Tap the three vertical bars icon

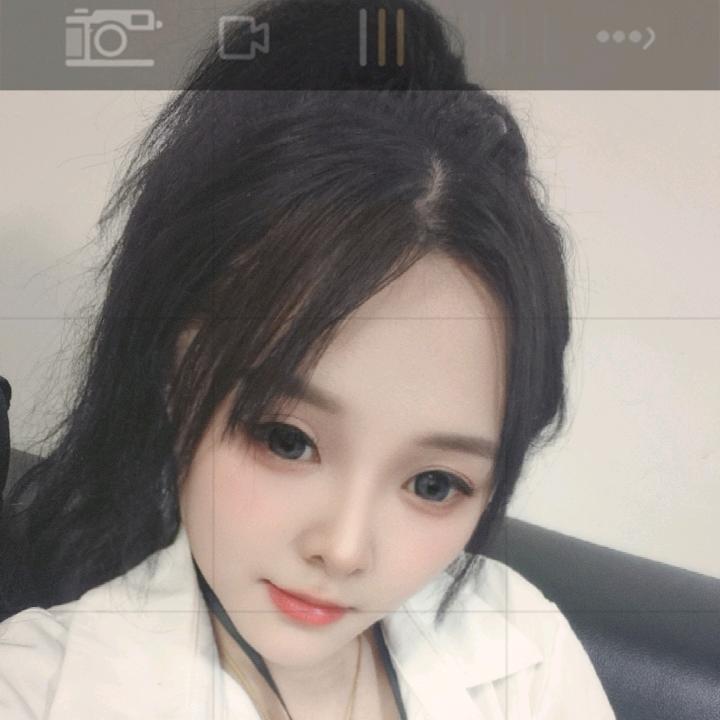pos(382,38)
